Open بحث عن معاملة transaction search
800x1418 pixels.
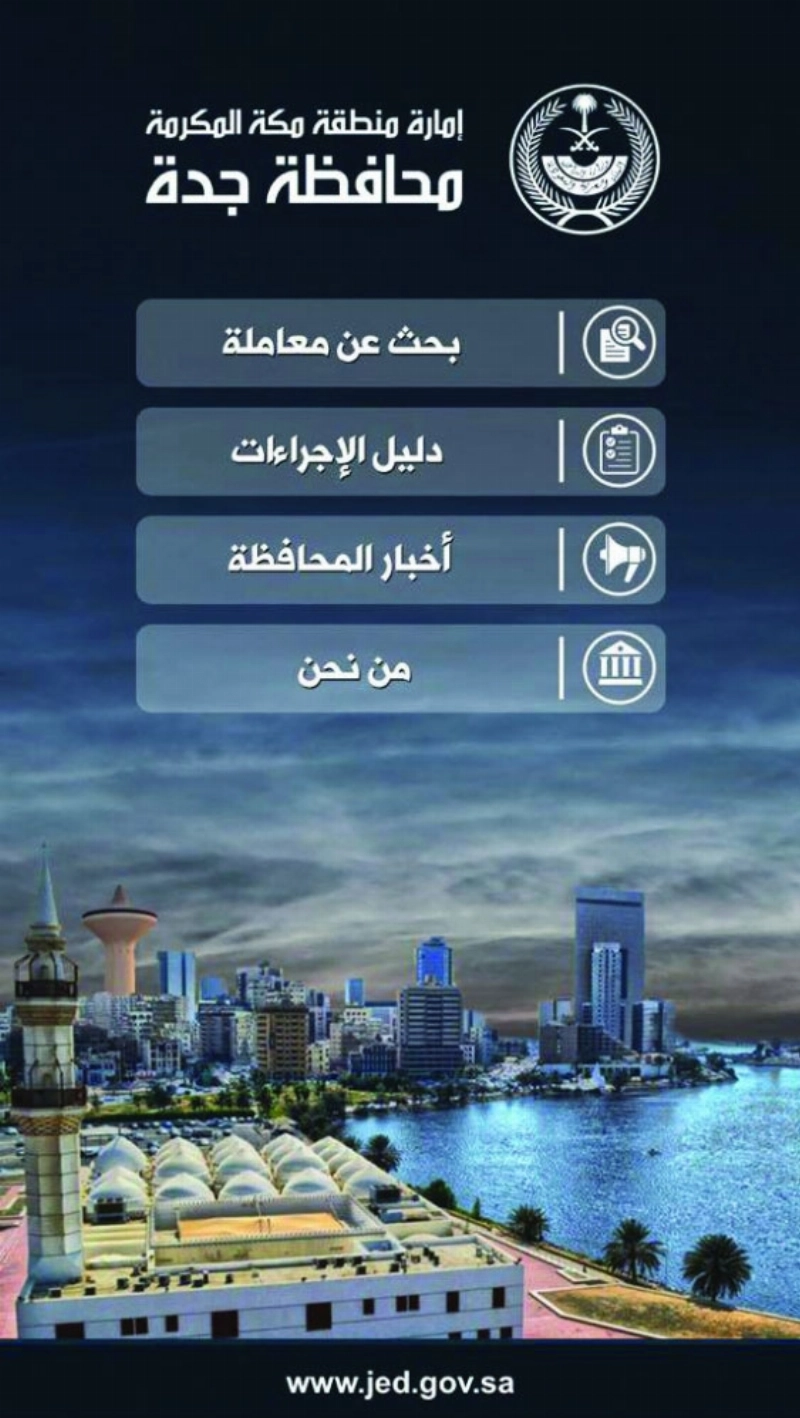400,342
